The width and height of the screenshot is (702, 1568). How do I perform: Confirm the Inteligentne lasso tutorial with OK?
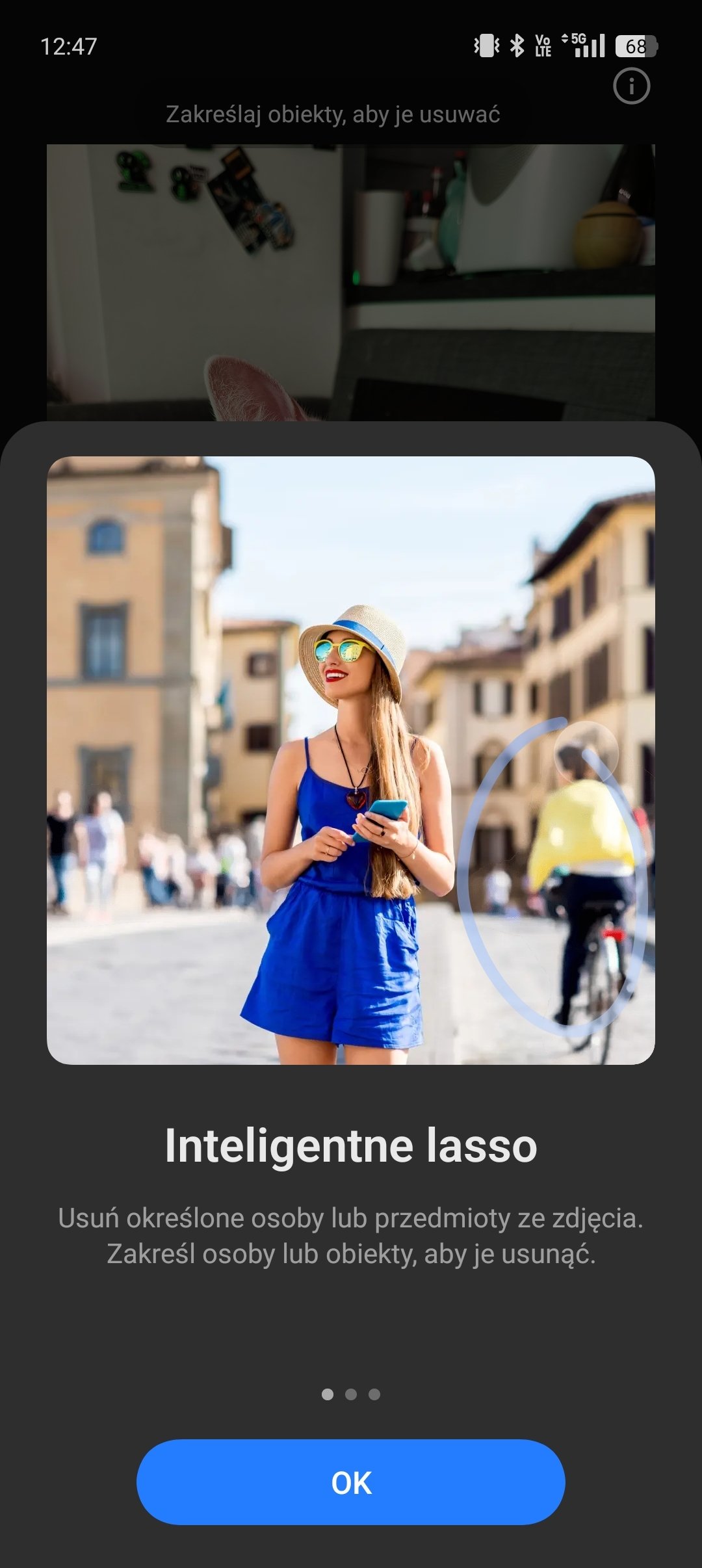350,1482
